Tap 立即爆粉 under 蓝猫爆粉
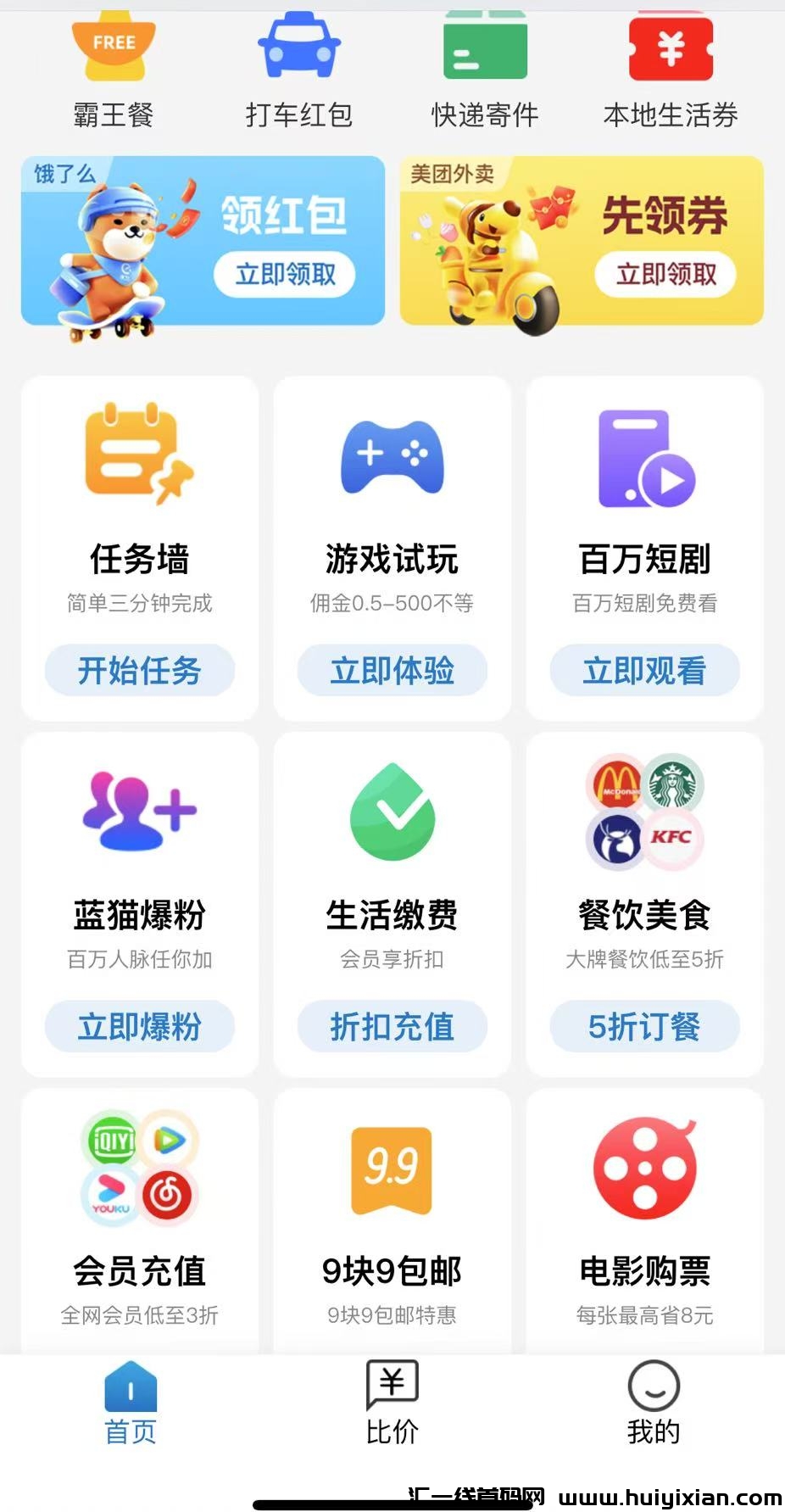Screen dimensions: 785x1512 139,1027
